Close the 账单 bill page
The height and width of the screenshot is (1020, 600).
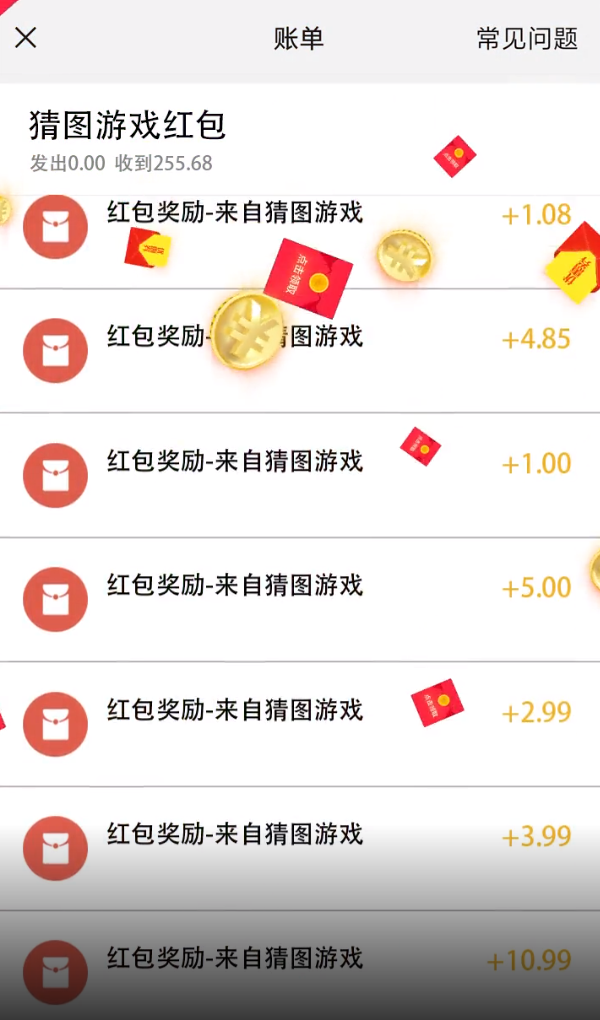coord(26,38)
